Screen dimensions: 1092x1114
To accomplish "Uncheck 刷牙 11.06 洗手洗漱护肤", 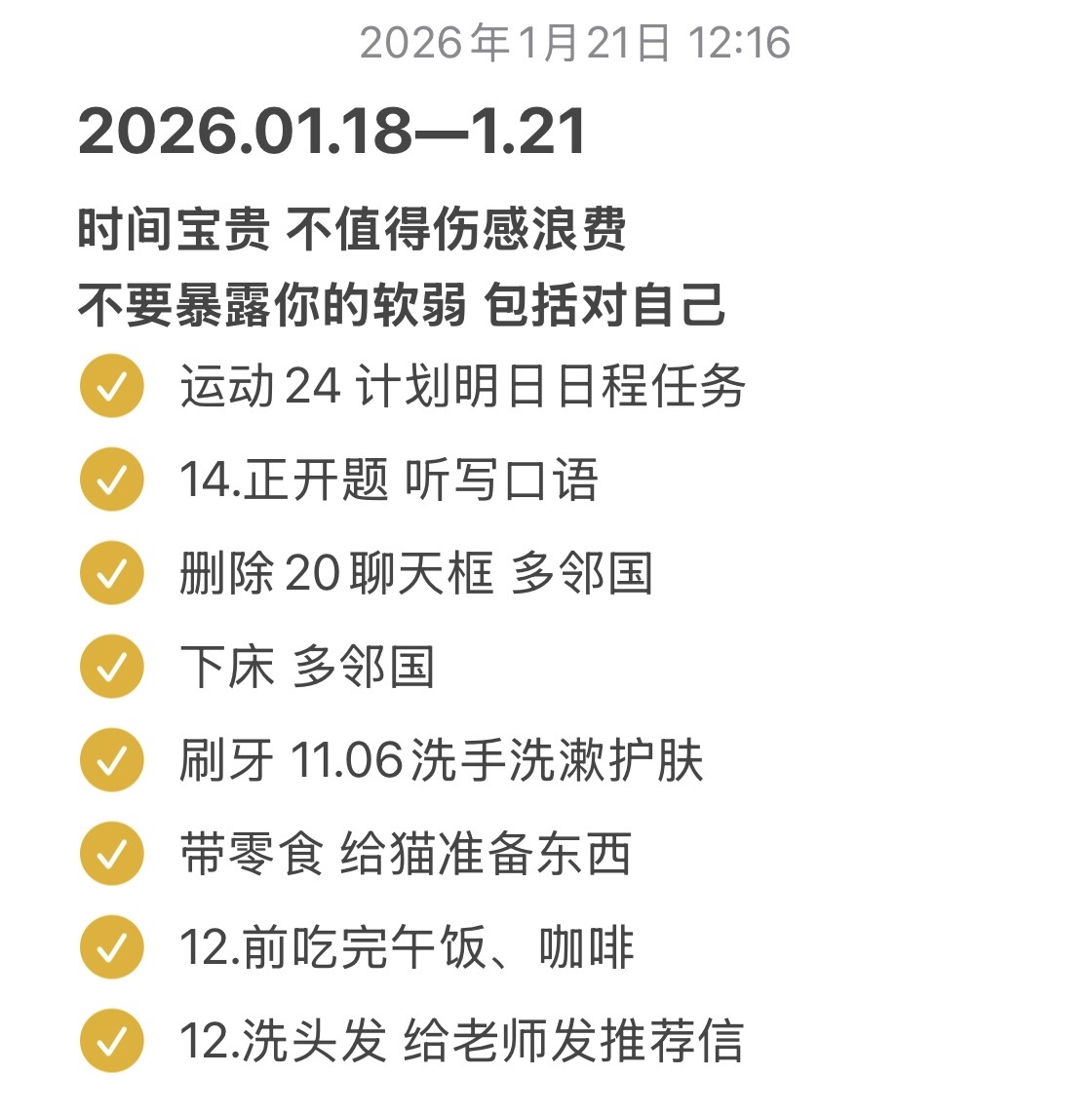I will (x=111, y=760).
